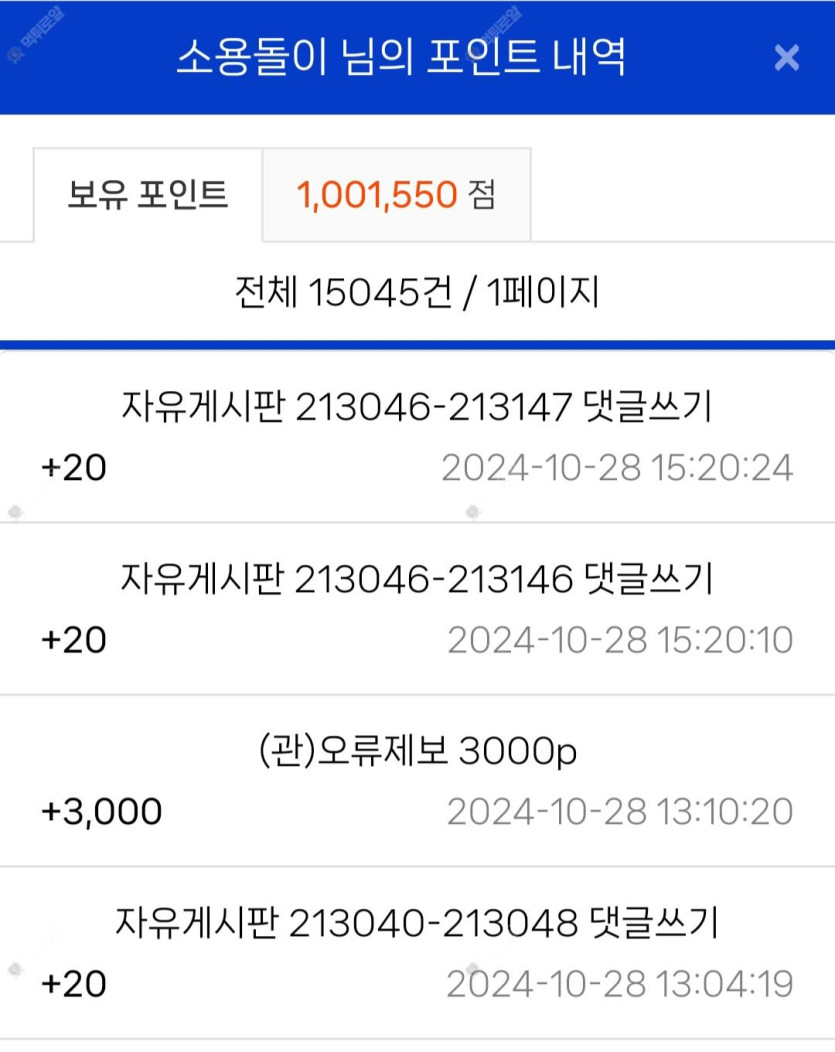The image size is (835, 1052).
Task: Close the 포인트 내역 popup
Action: click(787, 58)
